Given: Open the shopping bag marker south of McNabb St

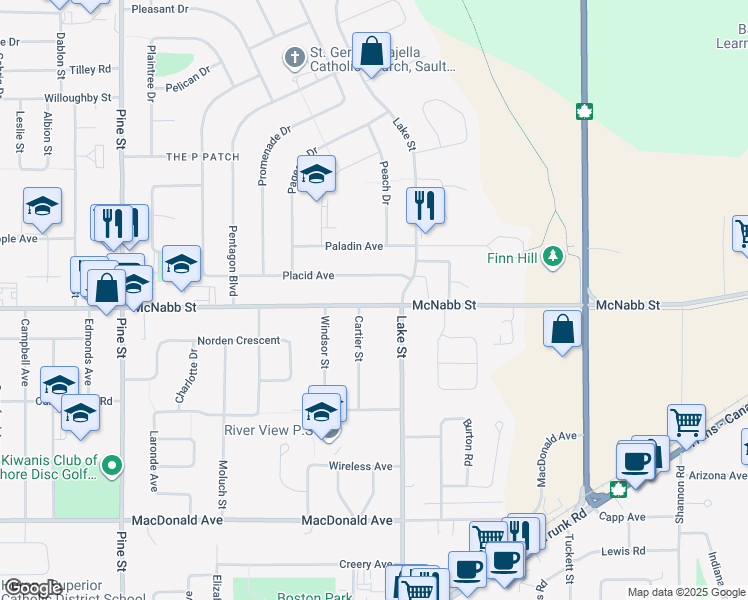Looking at the screenshot, I should (x=563, y=329).
